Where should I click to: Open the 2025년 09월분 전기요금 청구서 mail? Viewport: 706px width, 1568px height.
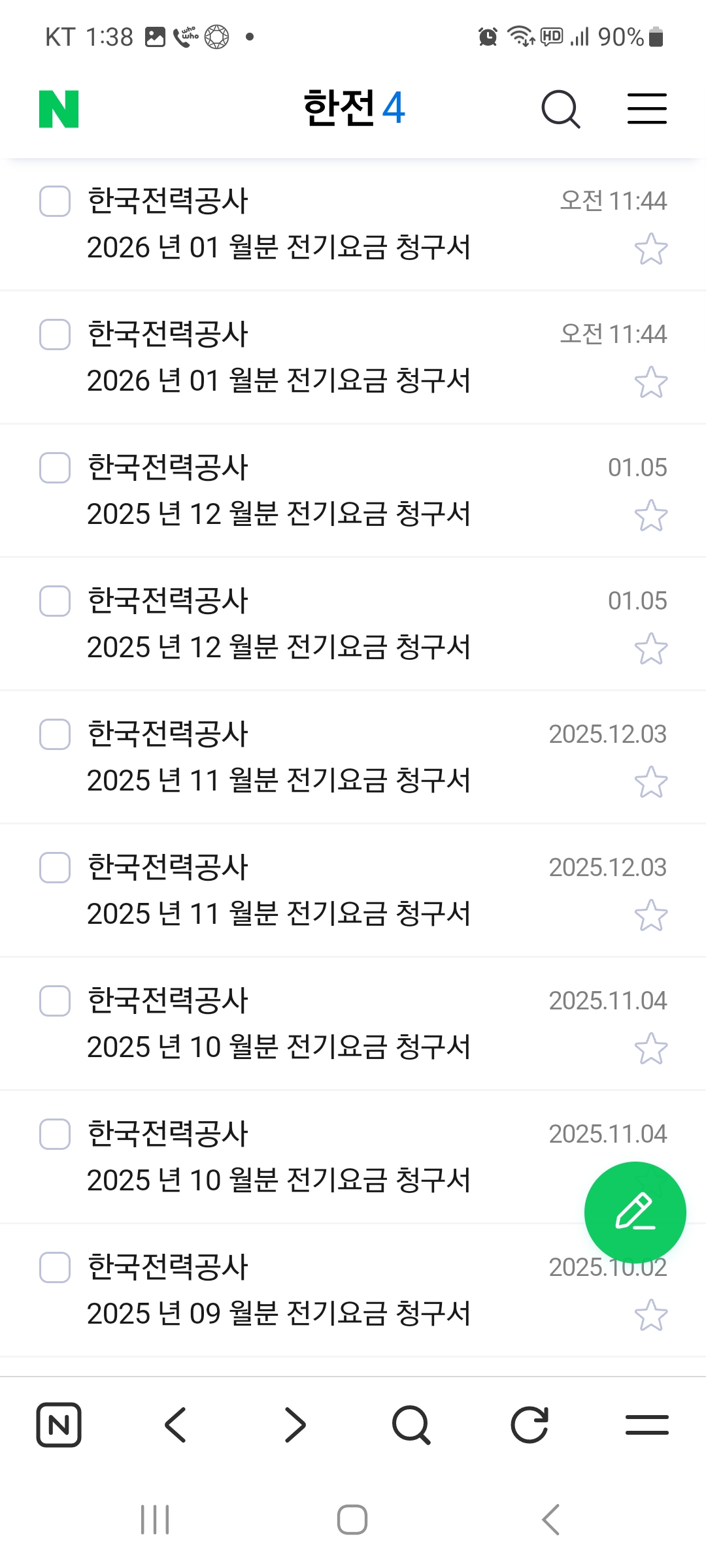click(278, 1313)
